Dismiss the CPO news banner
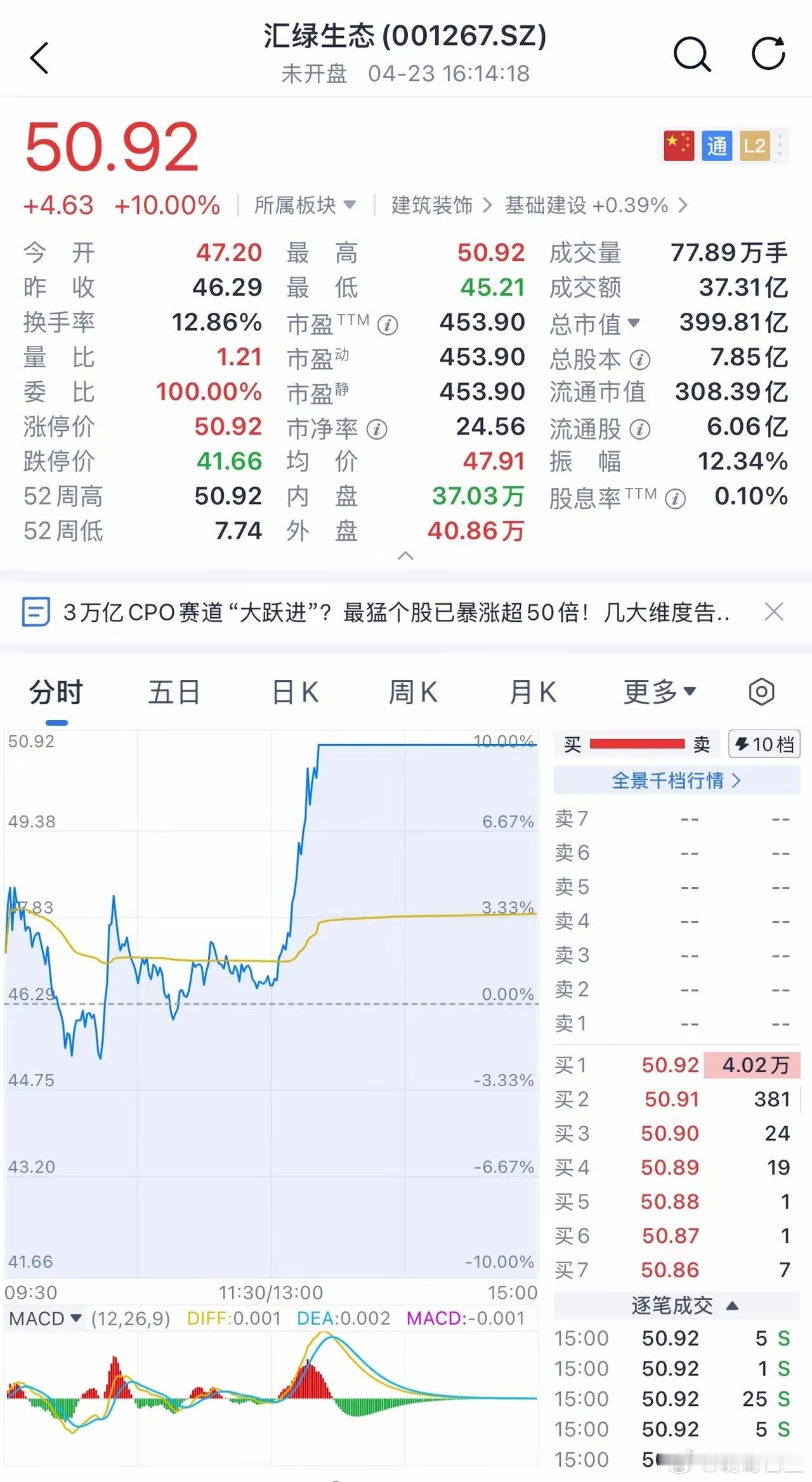The width and height of the screenshot is (812, 1482). click(775, 612)
